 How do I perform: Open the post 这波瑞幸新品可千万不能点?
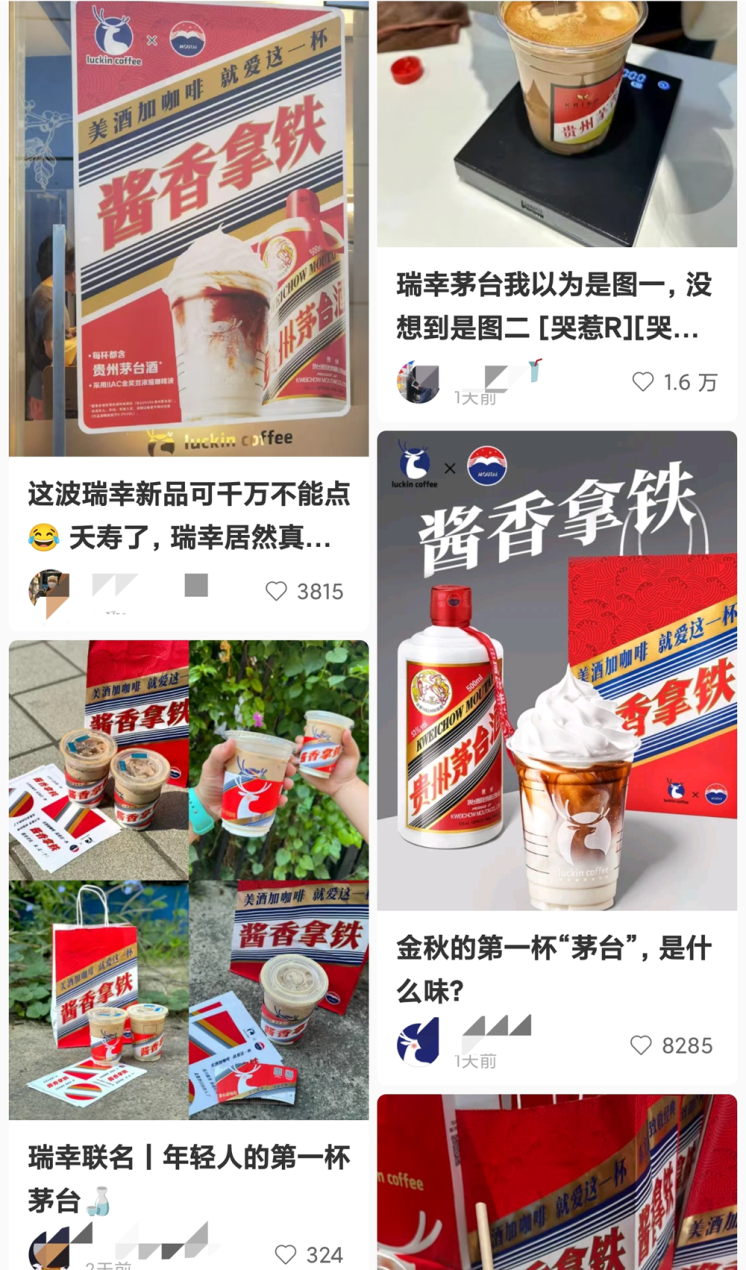(188, 230)
